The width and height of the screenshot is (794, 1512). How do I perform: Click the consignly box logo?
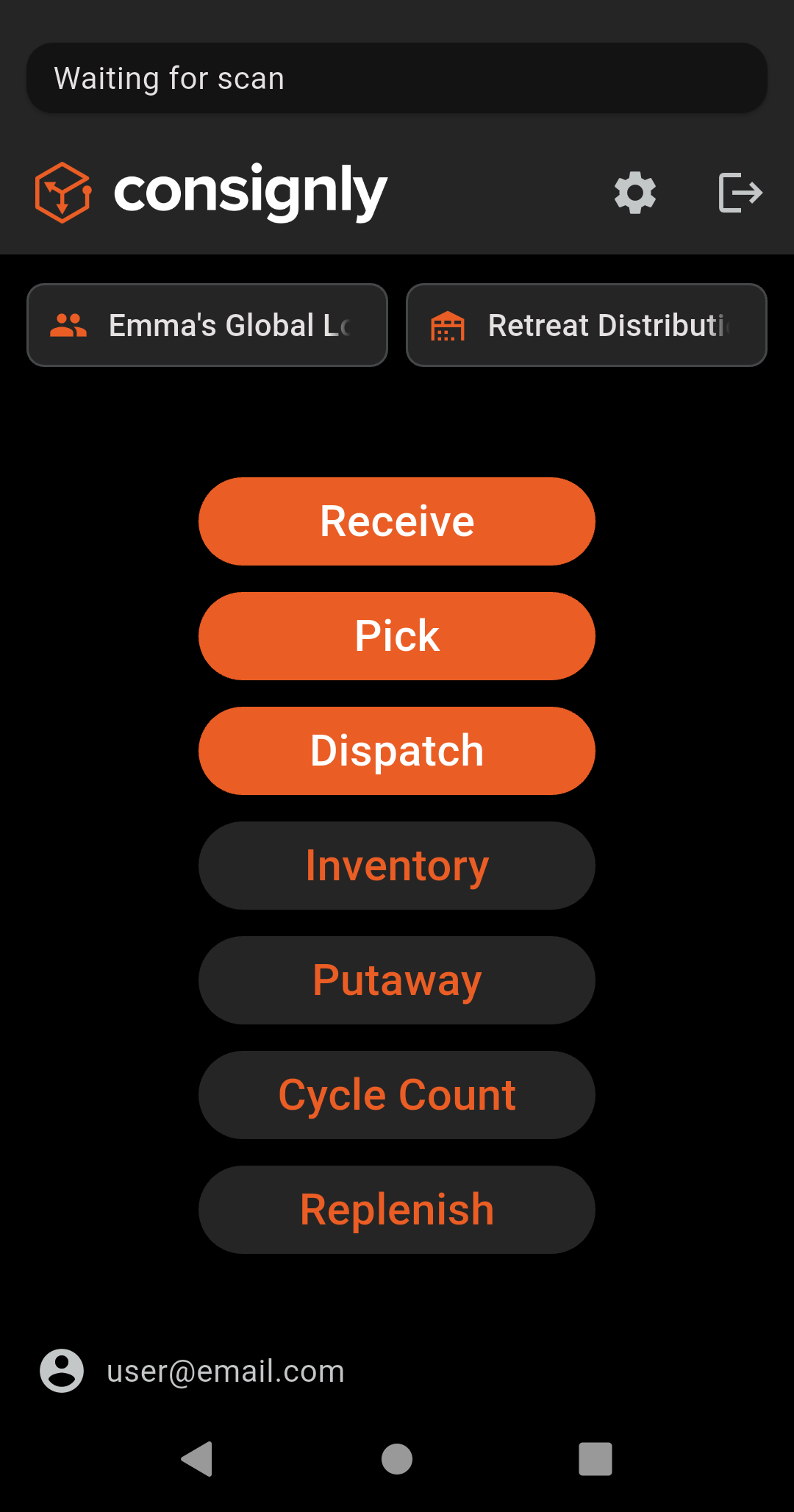click(x=62, y=192)
